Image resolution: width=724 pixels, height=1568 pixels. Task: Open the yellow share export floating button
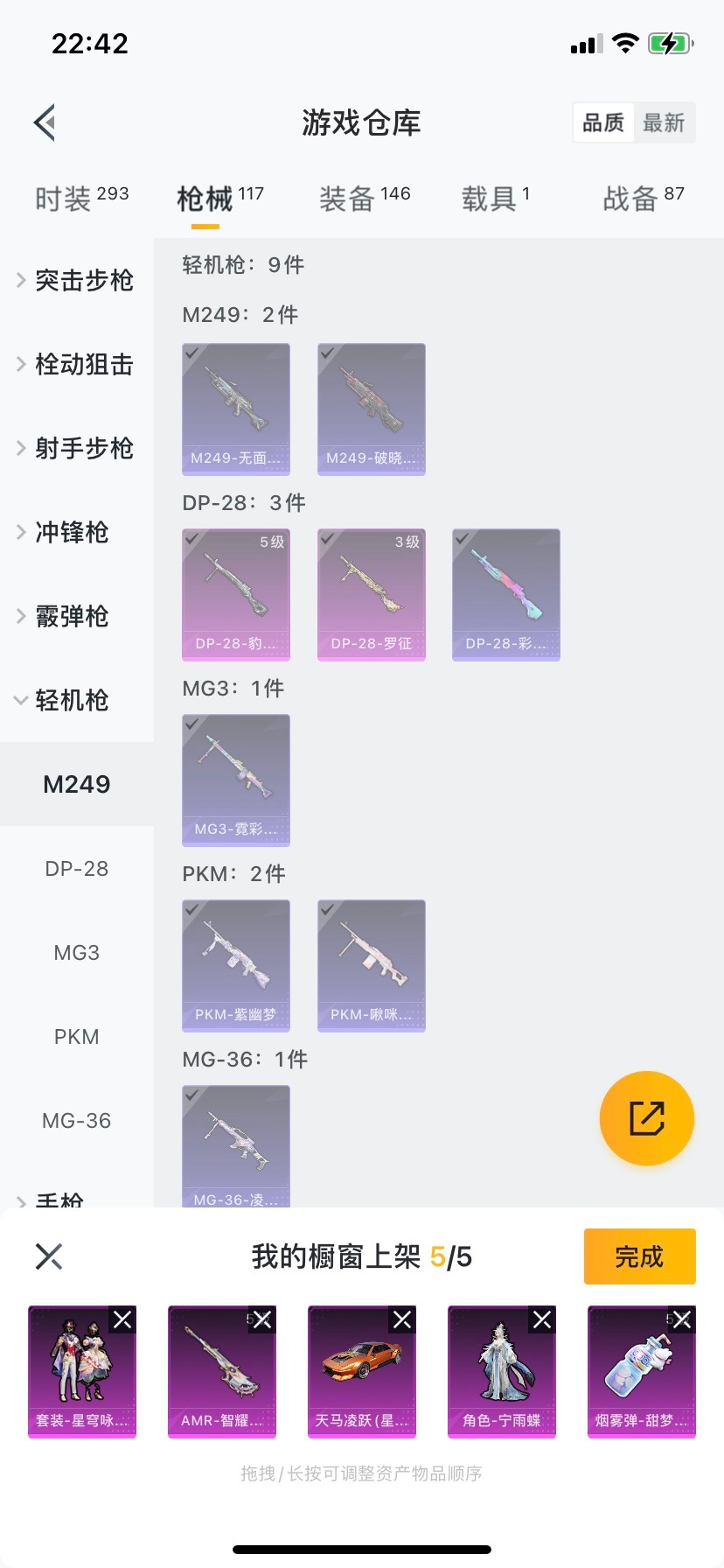(646, 1118)
